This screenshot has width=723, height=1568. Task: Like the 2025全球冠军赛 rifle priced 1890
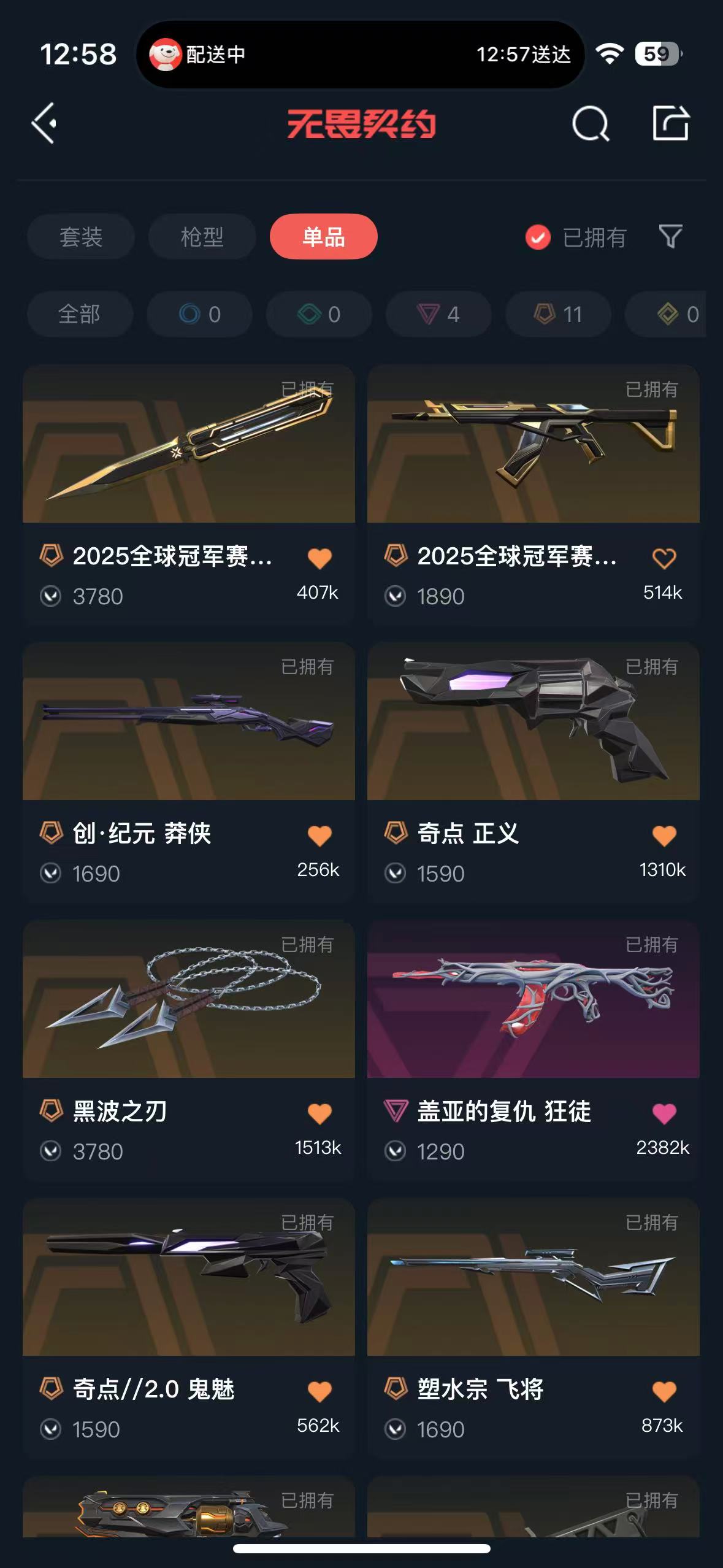coord(664,558)
